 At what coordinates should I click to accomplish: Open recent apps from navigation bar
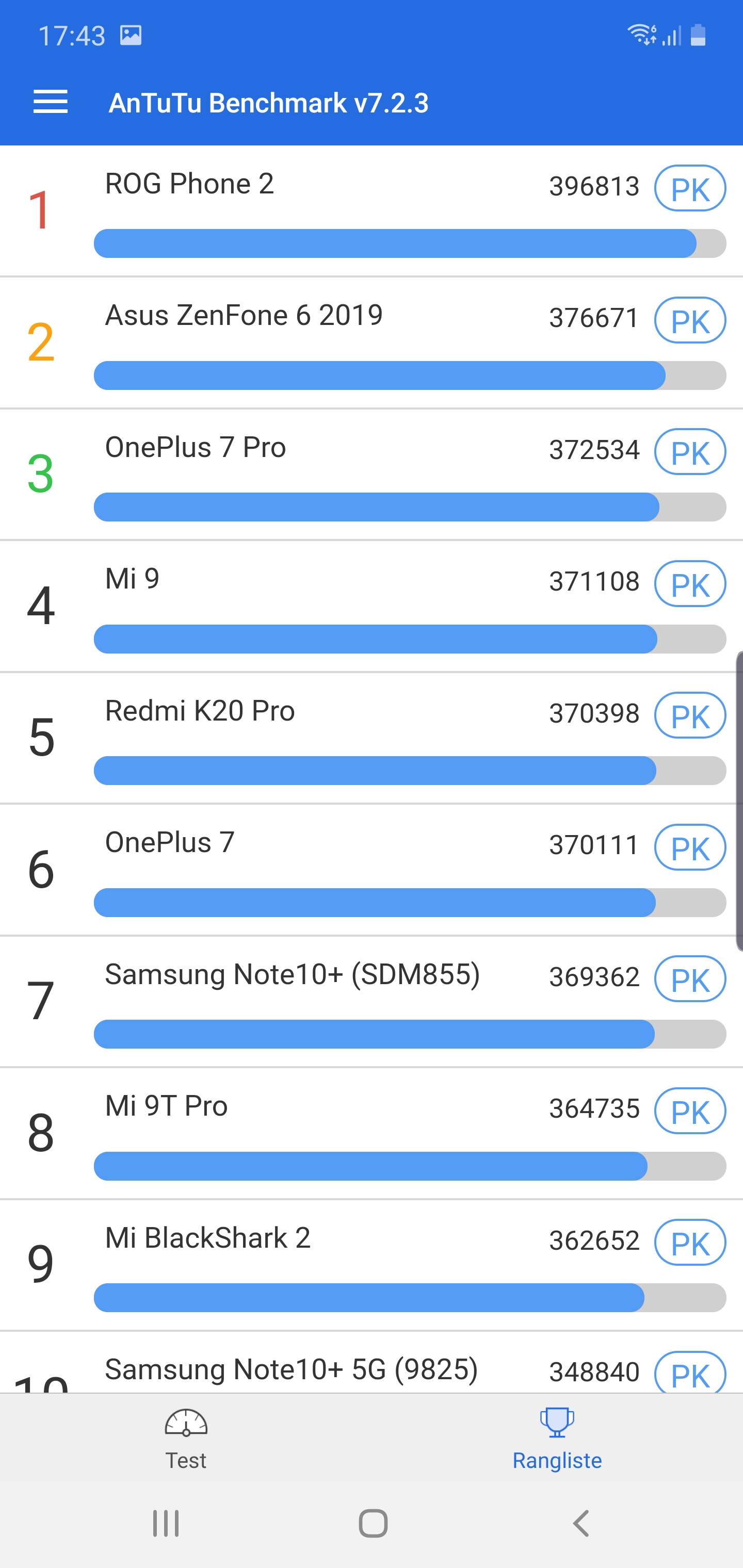pos(166,1524)
